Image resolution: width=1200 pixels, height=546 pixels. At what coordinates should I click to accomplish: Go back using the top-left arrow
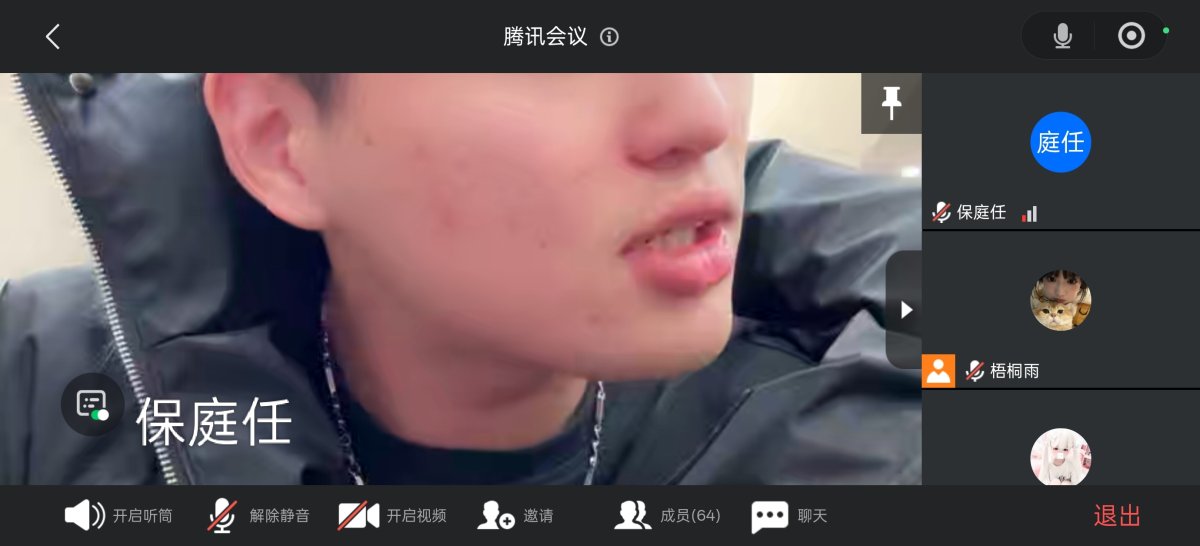(x=53, y=37)
